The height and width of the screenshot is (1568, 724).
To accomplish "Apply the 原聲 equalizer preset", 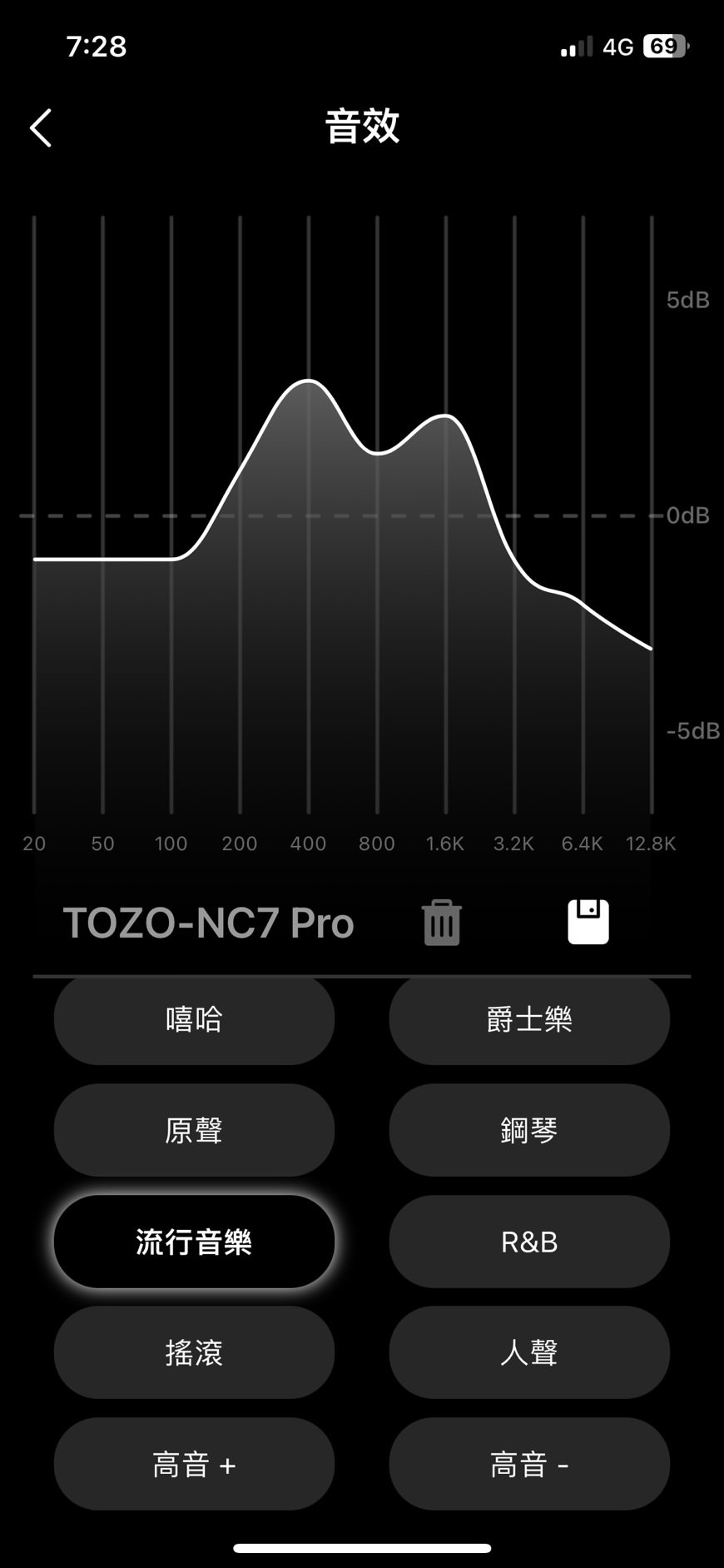I will (x=194, y=1130).
